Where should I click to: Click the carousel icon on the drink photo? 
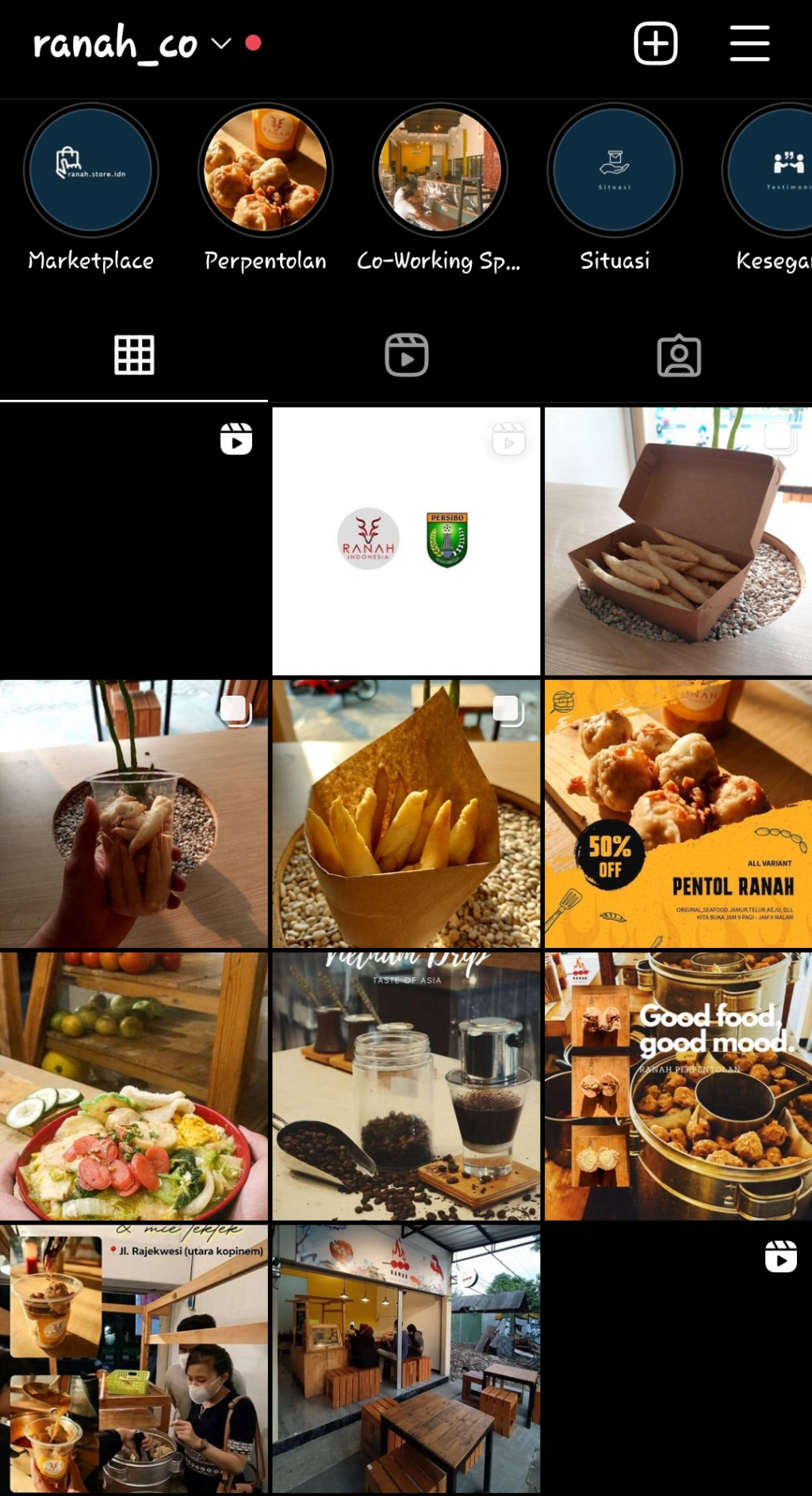click(236, 712)
